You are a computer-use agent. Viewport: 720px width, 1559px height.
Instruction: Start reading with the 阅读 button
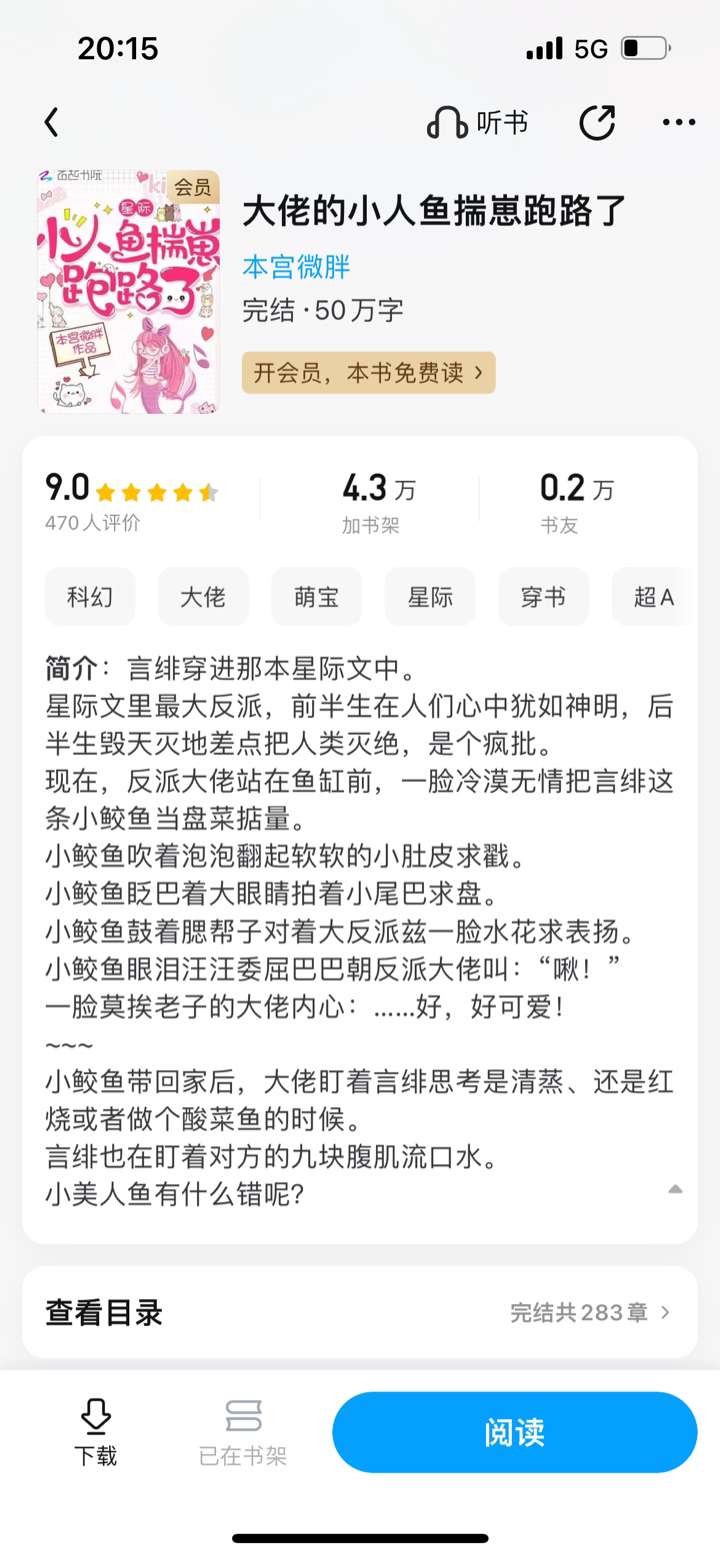pos(514,1432)
